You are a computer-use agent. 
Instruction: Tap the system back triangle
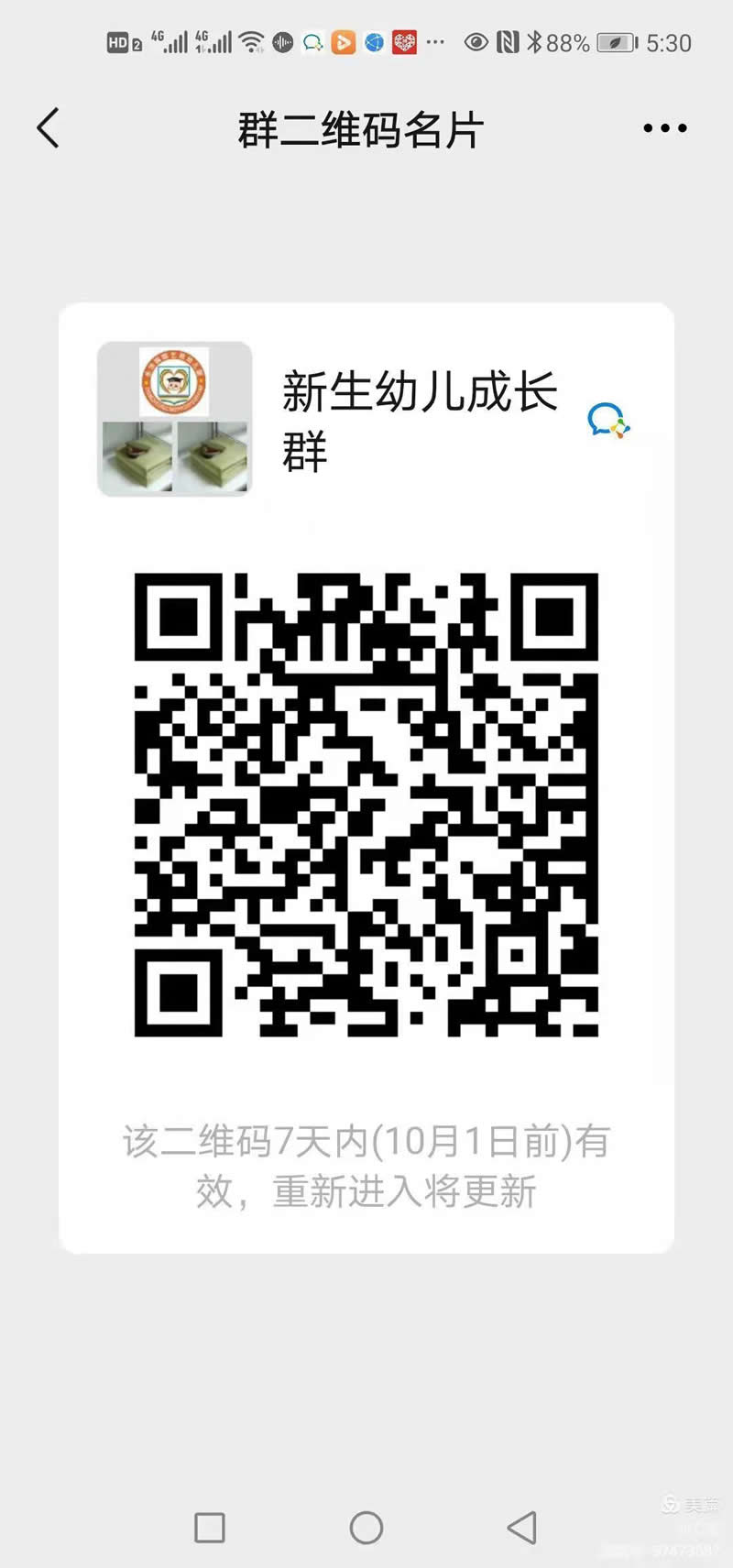pyautogui.click(x=521, y=1528)
